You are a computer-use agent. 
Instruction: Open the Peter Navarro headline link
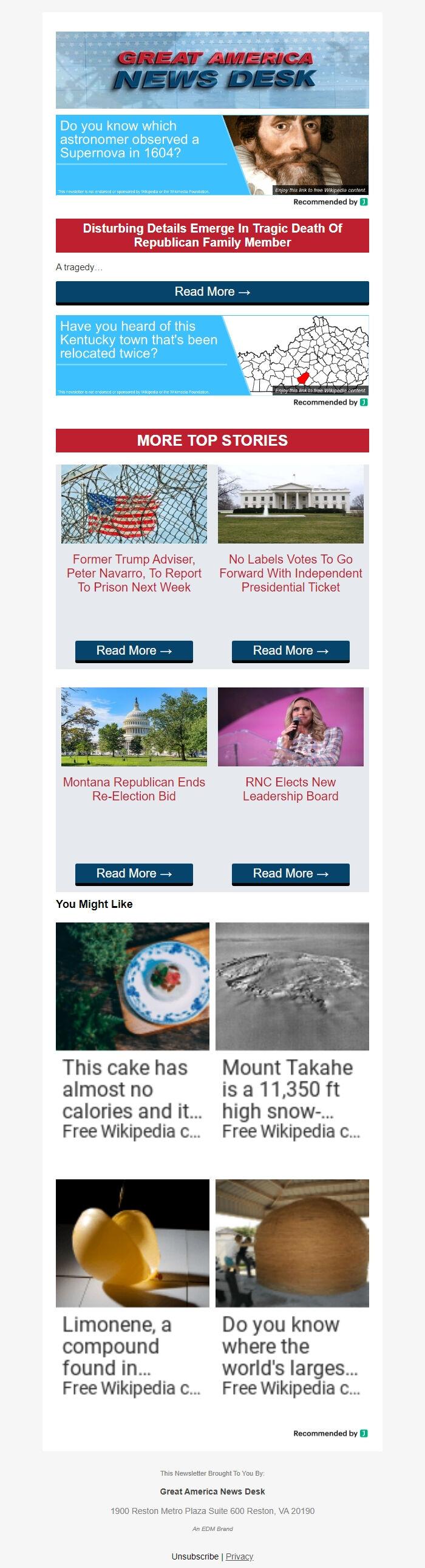point(134,573)
